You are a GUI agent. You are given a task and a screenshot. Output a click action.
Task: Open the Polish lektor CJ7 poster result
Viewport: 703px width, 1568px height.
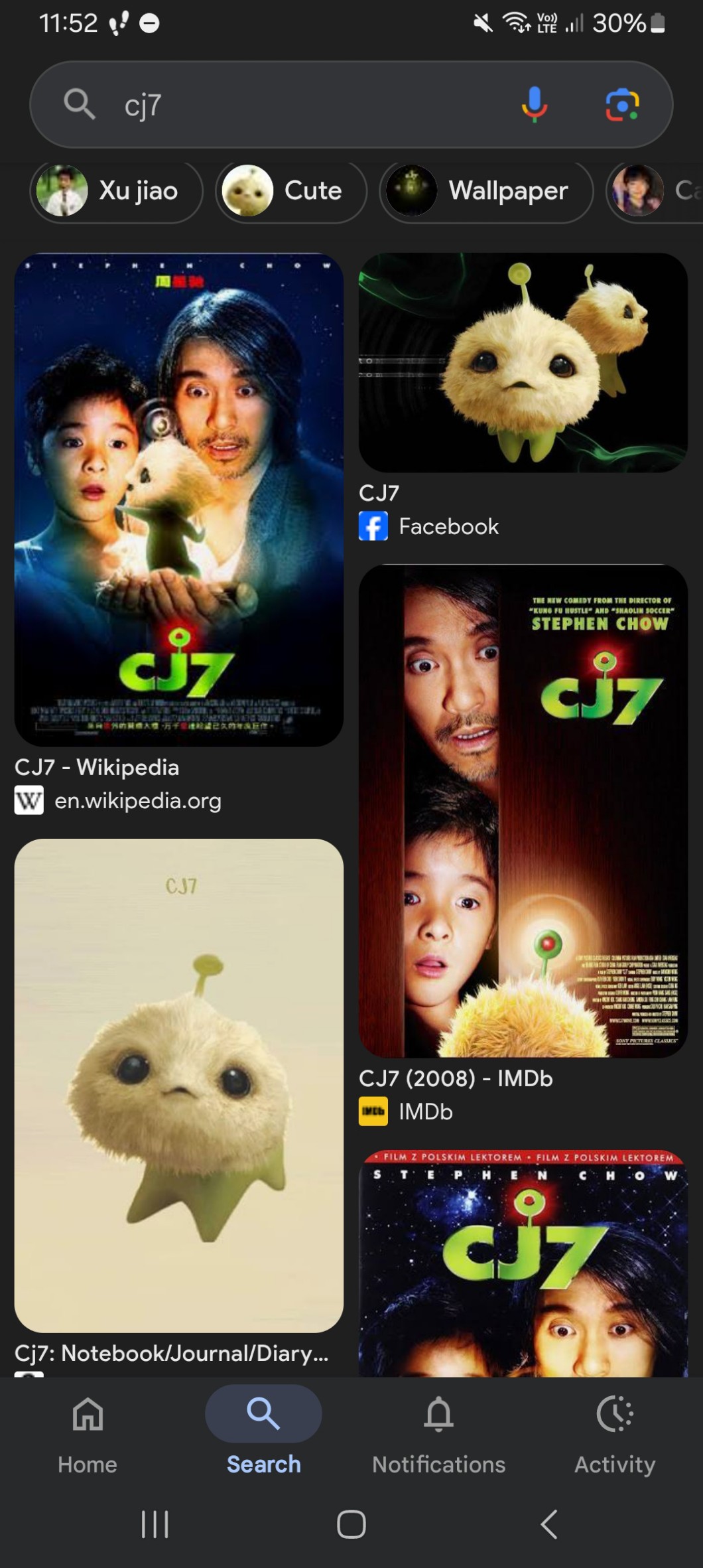pos(523,1264)
